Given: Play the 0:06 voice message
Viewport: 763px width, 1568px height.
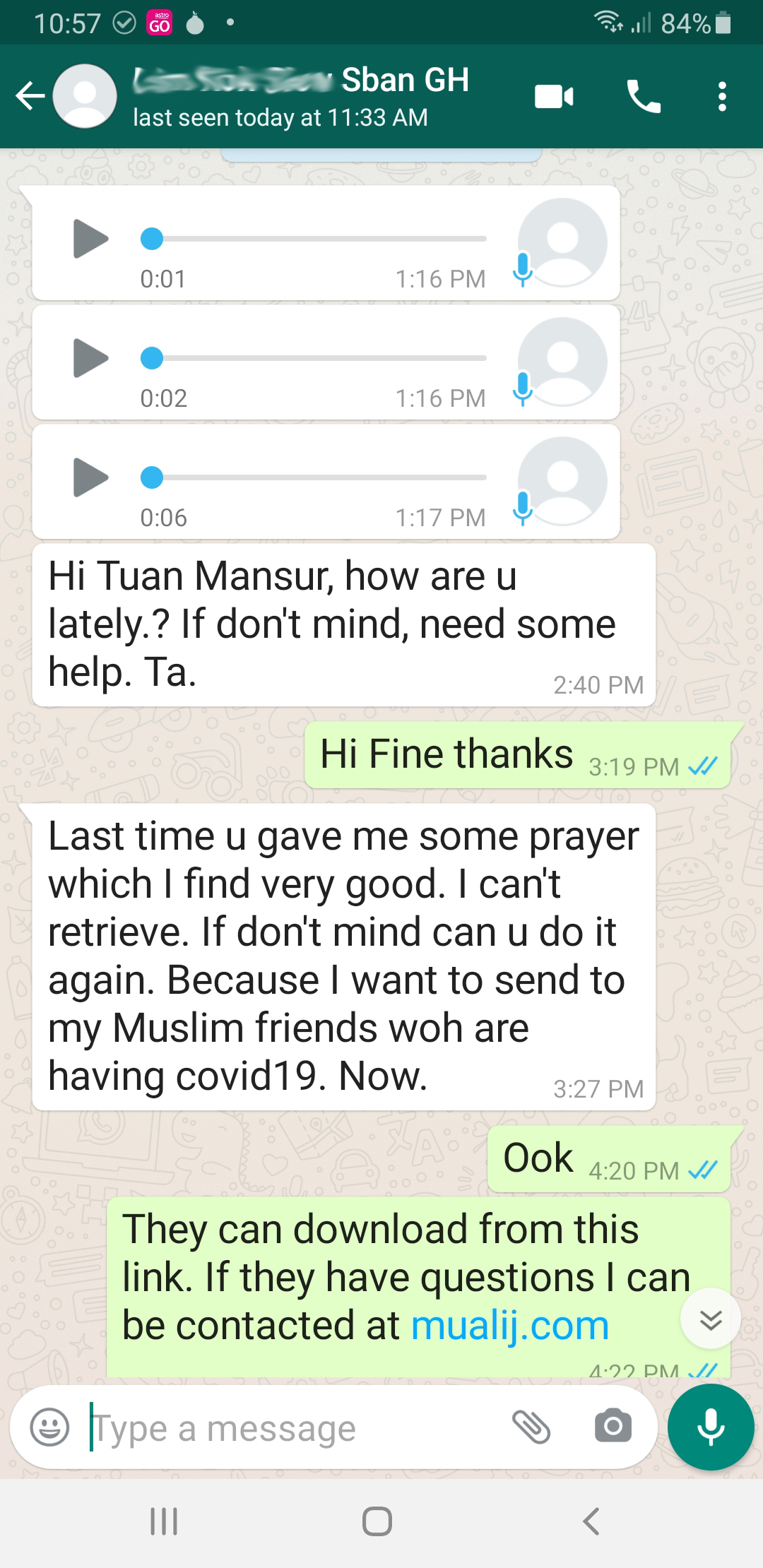Looking at the screenshot, I should (90, 477).
